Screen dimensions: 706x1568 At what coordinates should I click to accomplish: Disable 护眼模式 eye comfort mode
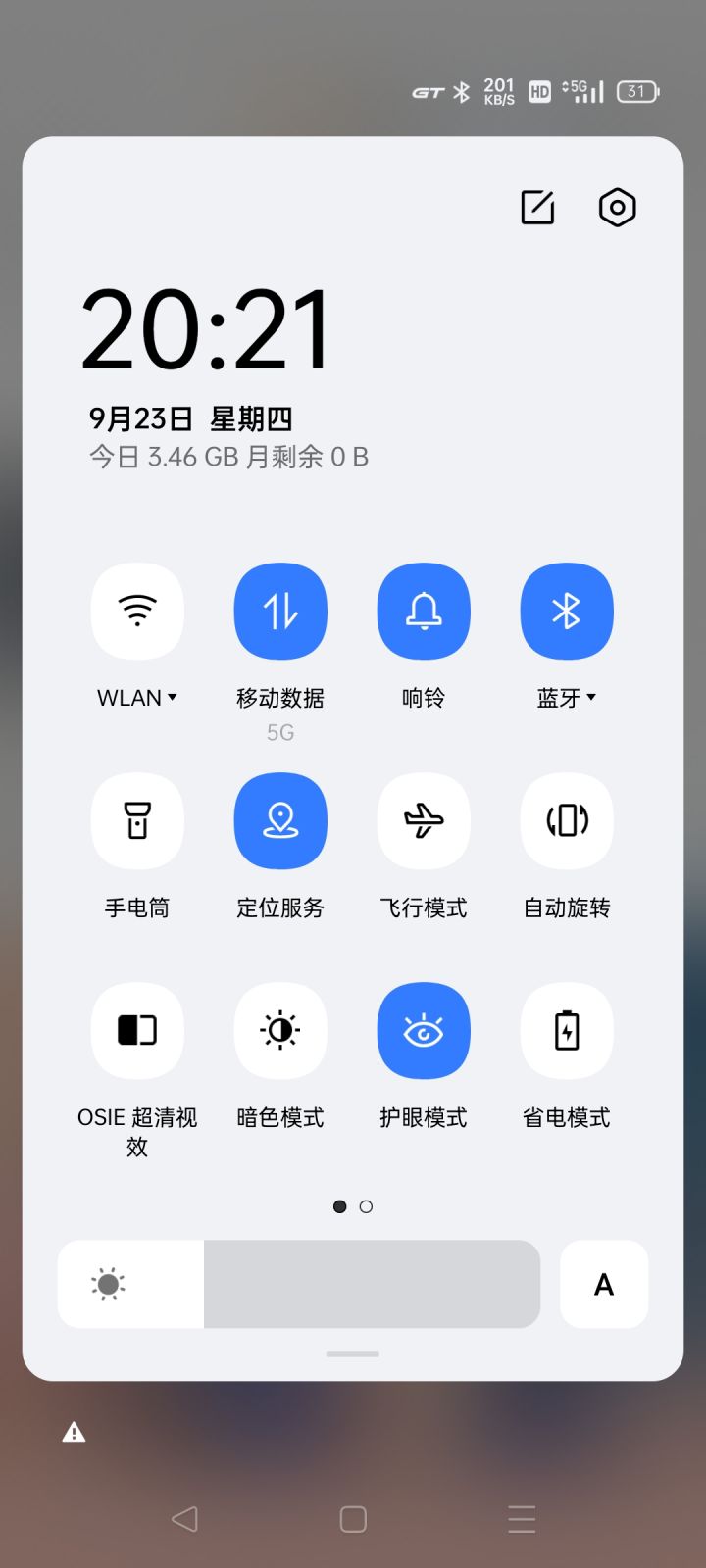(x=424, y=1030)
